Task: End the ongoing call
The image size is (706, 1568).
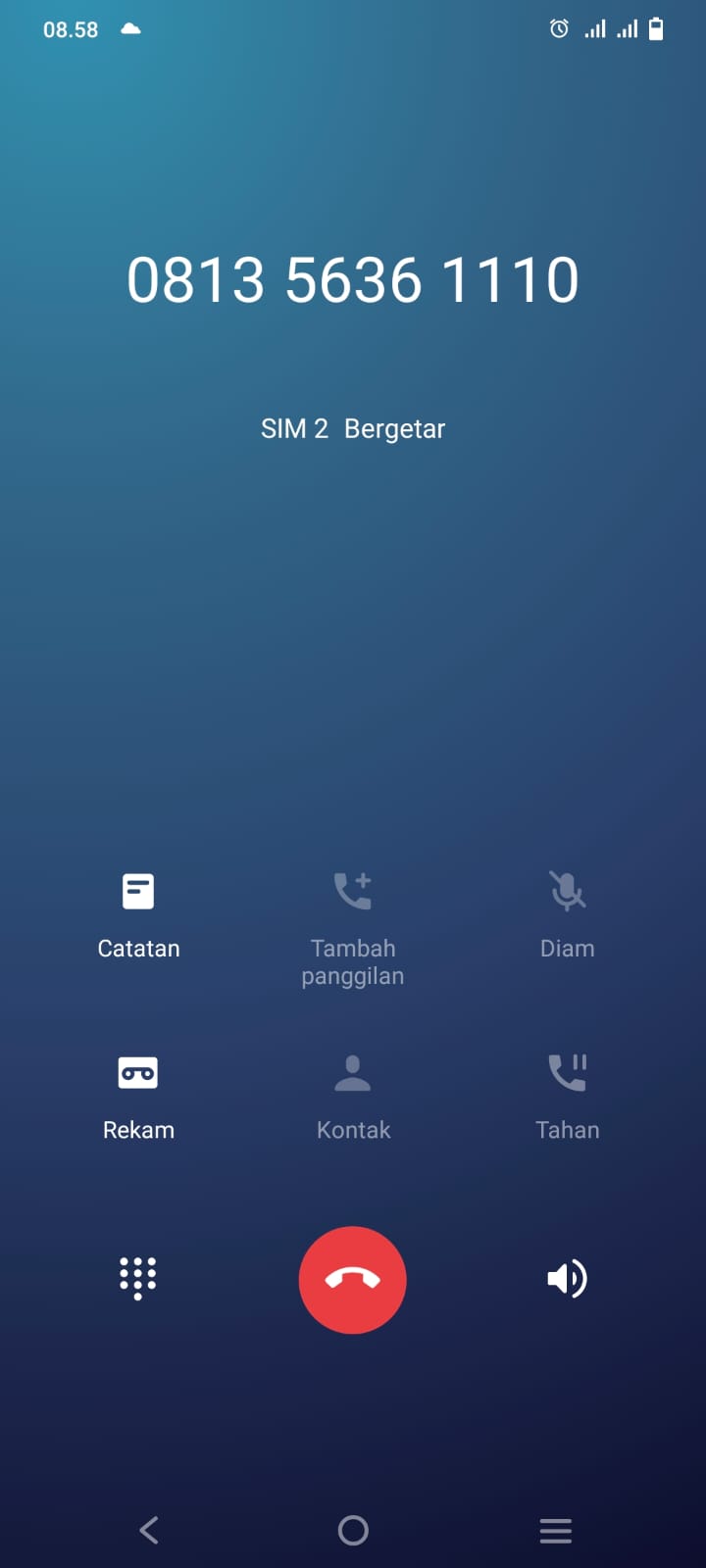Action: 352,1279
